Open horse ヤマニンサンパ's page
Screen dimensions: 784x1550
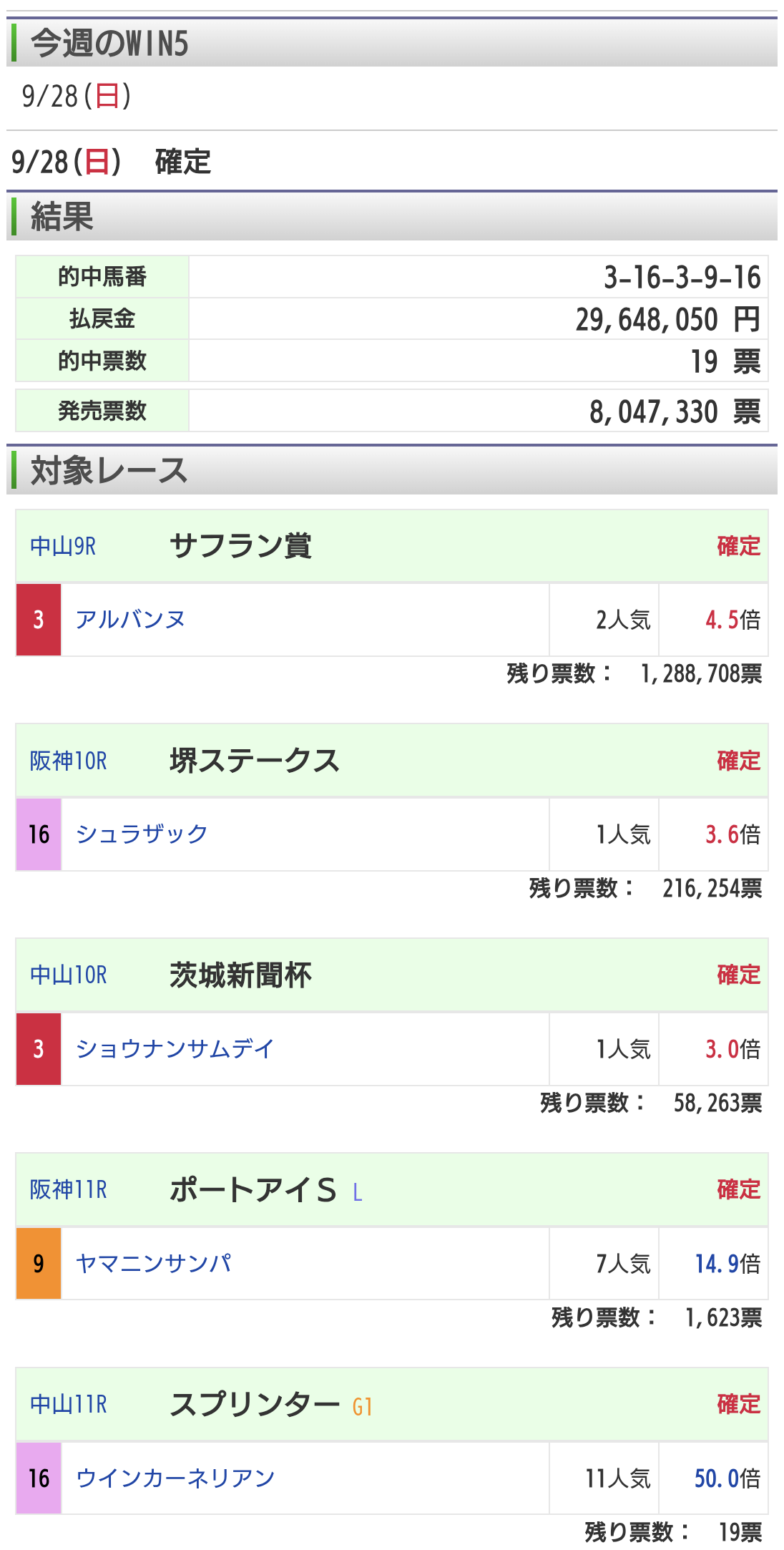[153, 1264]
